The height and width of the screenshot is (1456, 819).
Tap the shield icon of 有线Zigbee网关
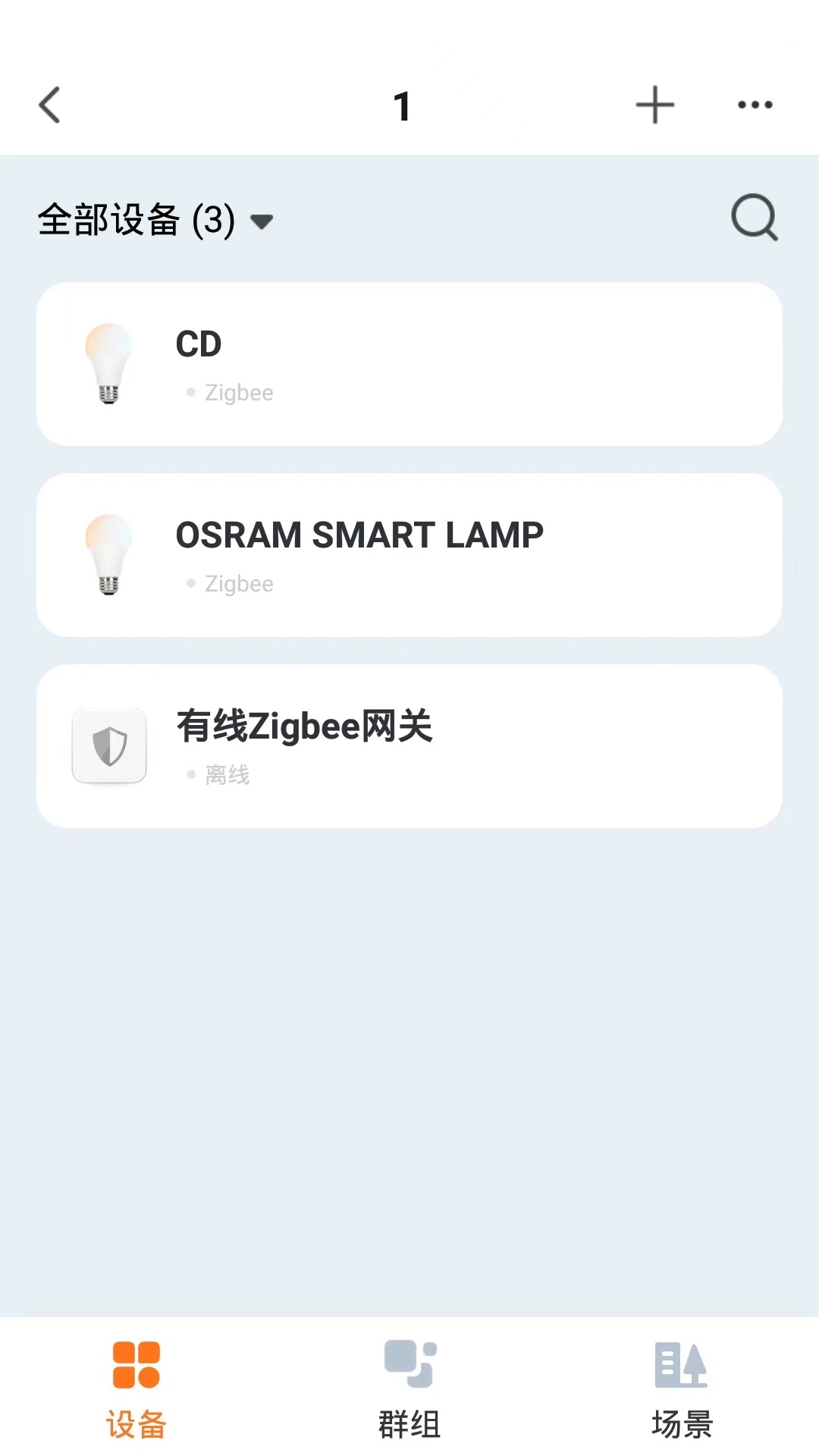tap(109, 745)
